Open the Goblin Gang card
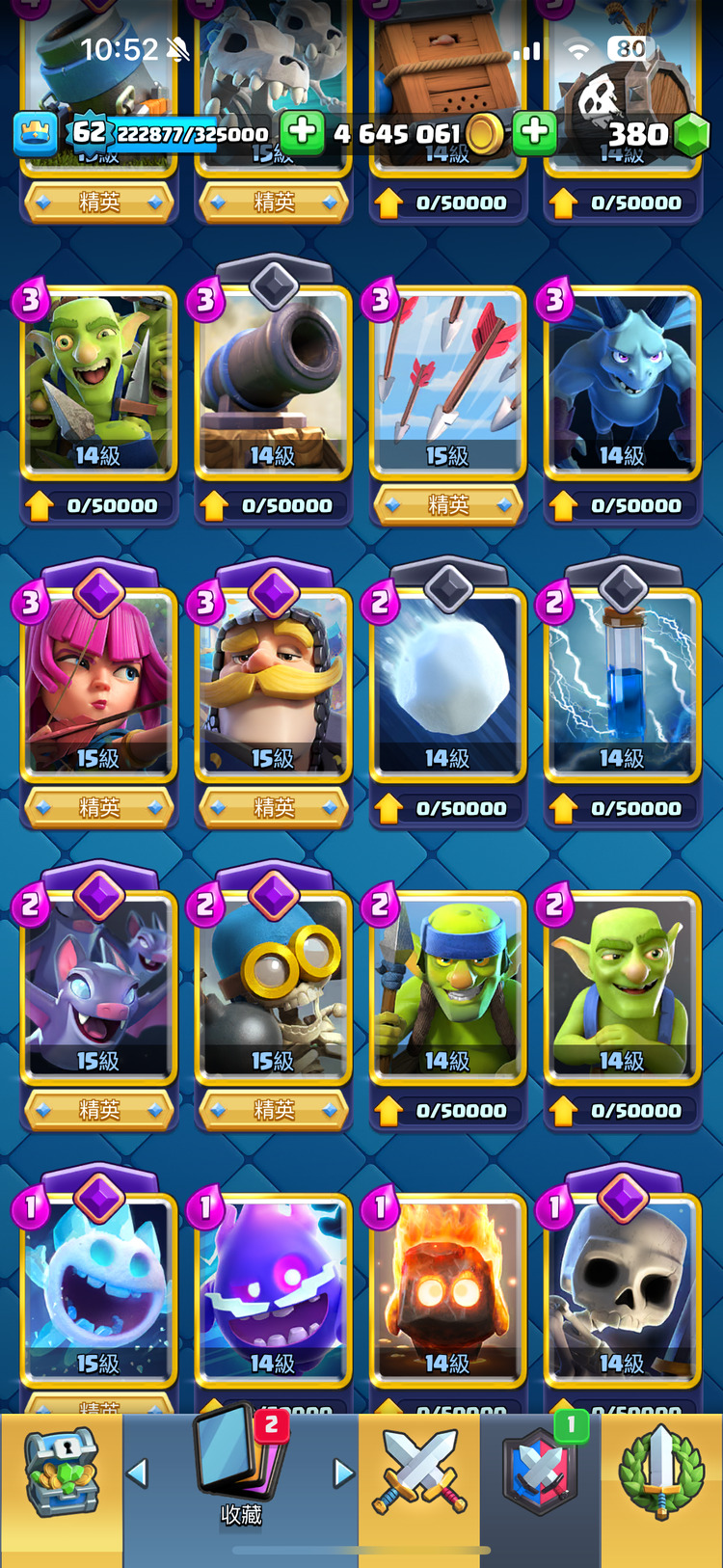 click(x=98, y=381)
